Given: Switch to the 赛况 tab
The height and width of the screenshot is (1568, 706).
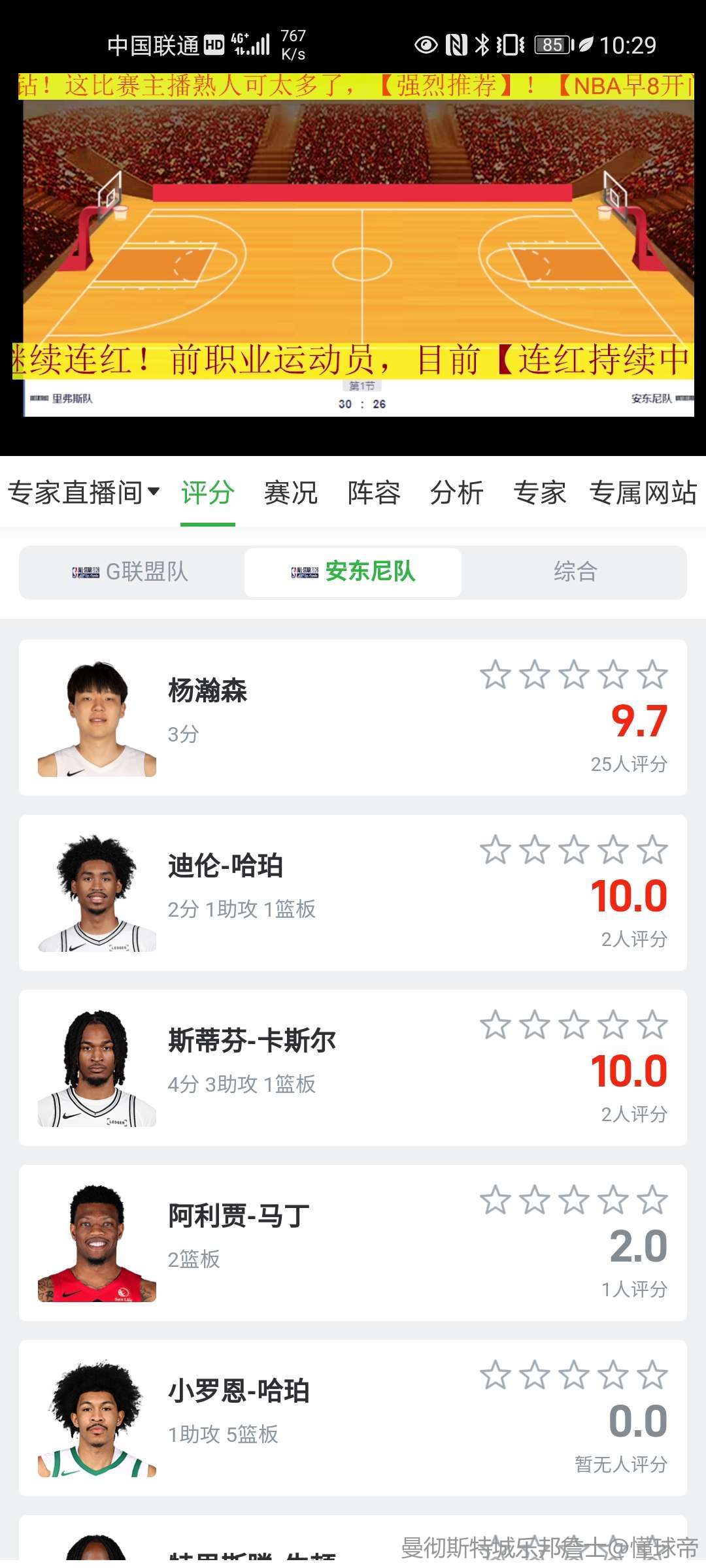Looking at the screenshot, I should 290,493.
